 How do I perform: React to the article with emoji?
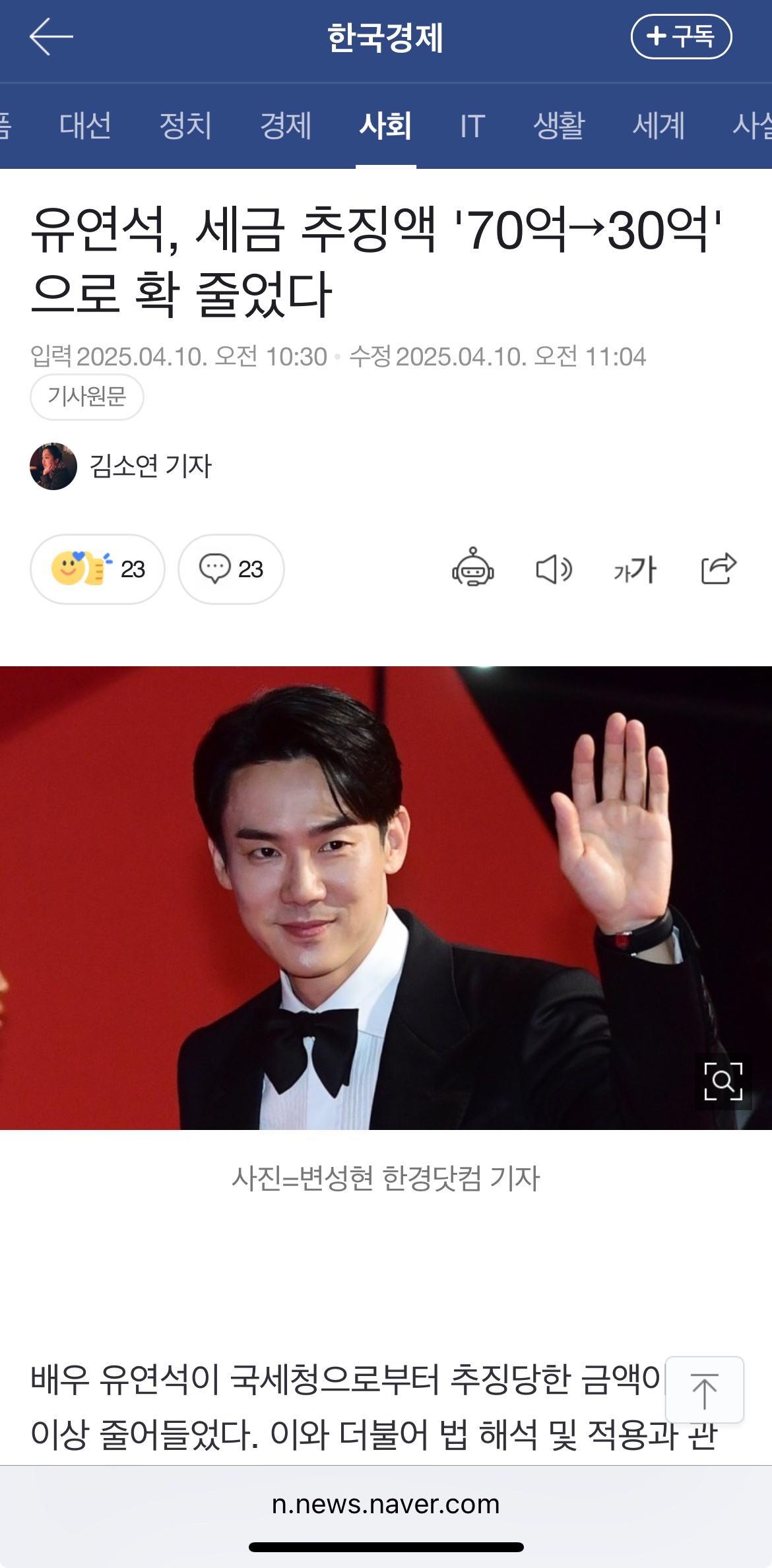tap(98, 569)
